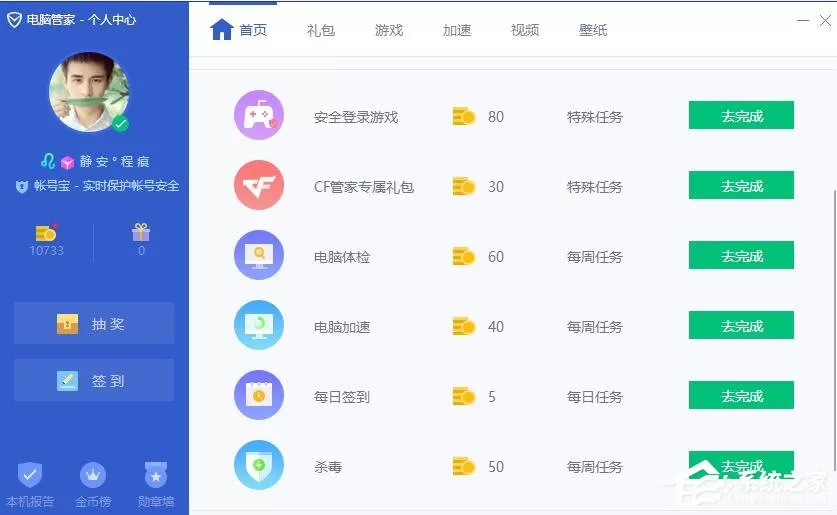Close the window with X
Image resolution: width=837 pixels, height=515 pixels.
point(825,21)
